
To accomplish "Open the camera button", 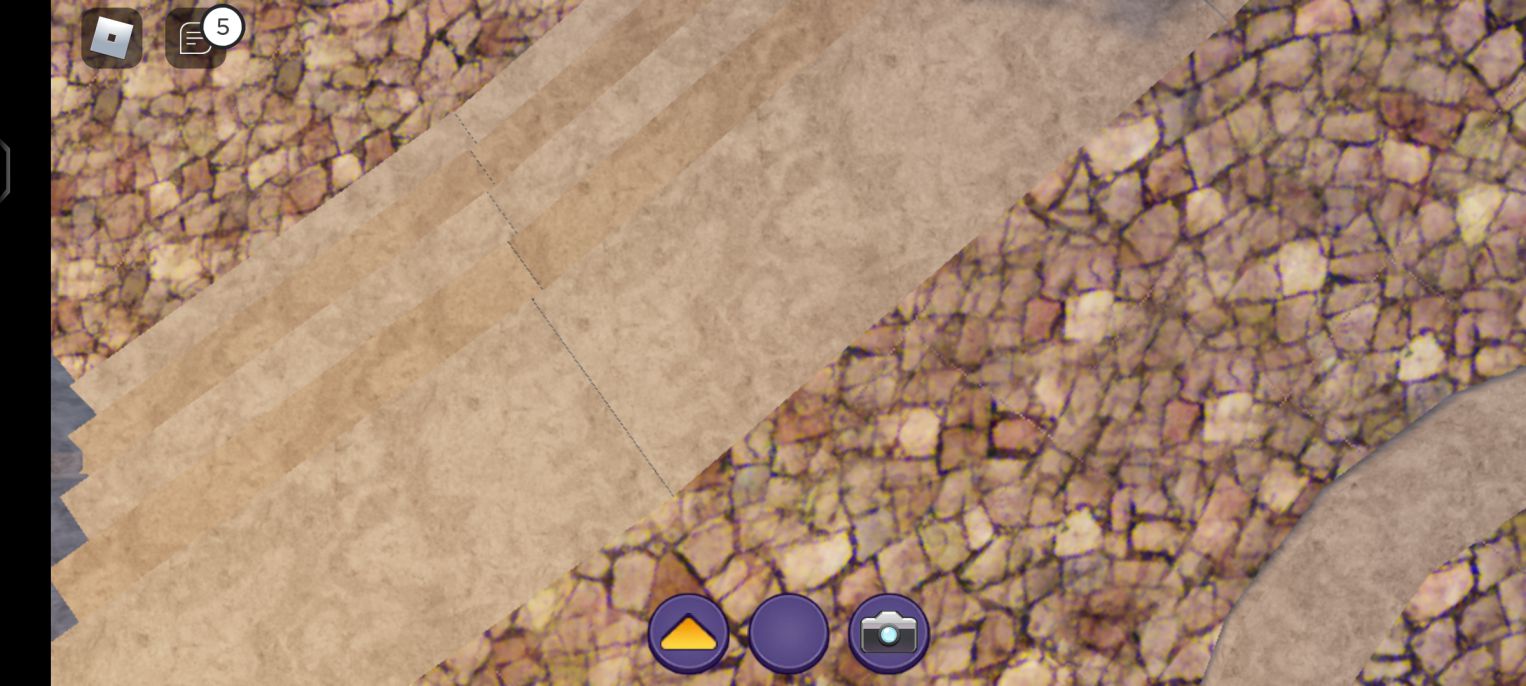I will coord(888,633).
